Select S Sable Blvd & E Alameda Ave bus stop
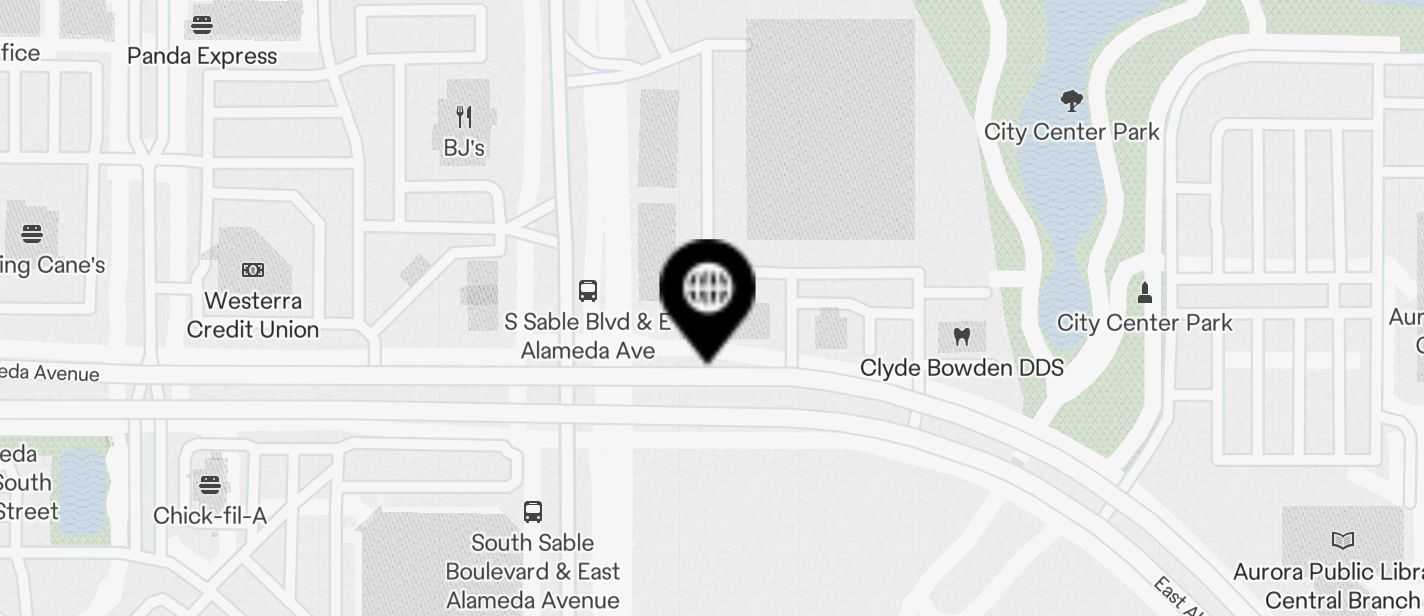The image size is (1424, 616). click(588, 291)
